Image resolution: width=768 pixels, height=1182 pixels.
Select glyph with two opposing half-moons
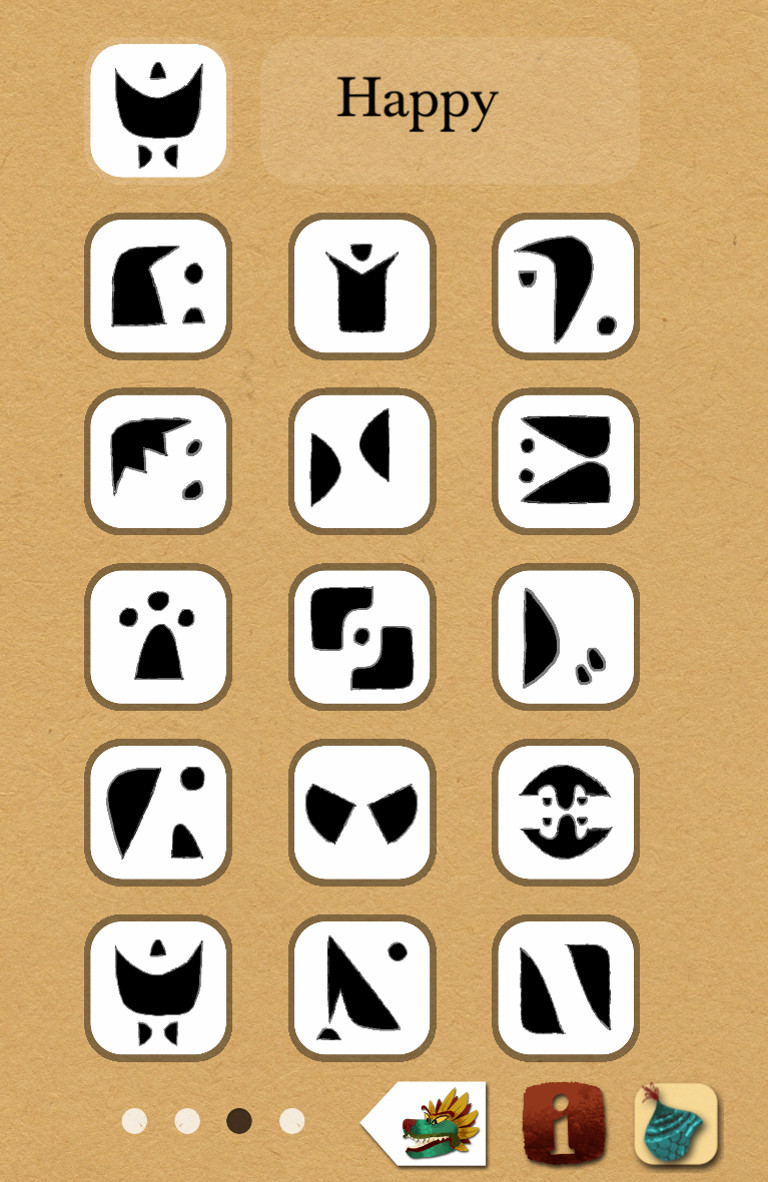pos(362,461)
